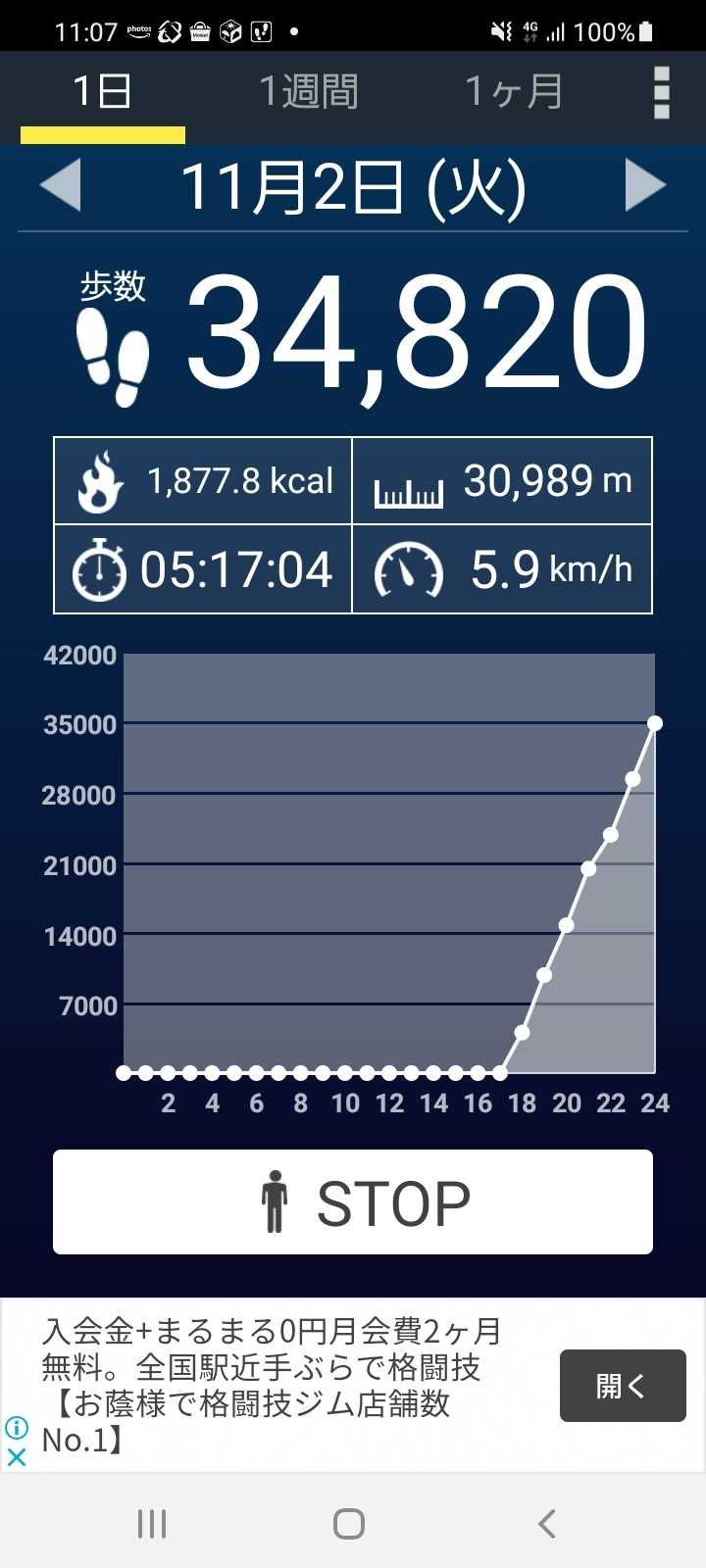Go to the previous day
Image resolution: width=706 pixels, height=1568 pixels.
tap(61, 186)
